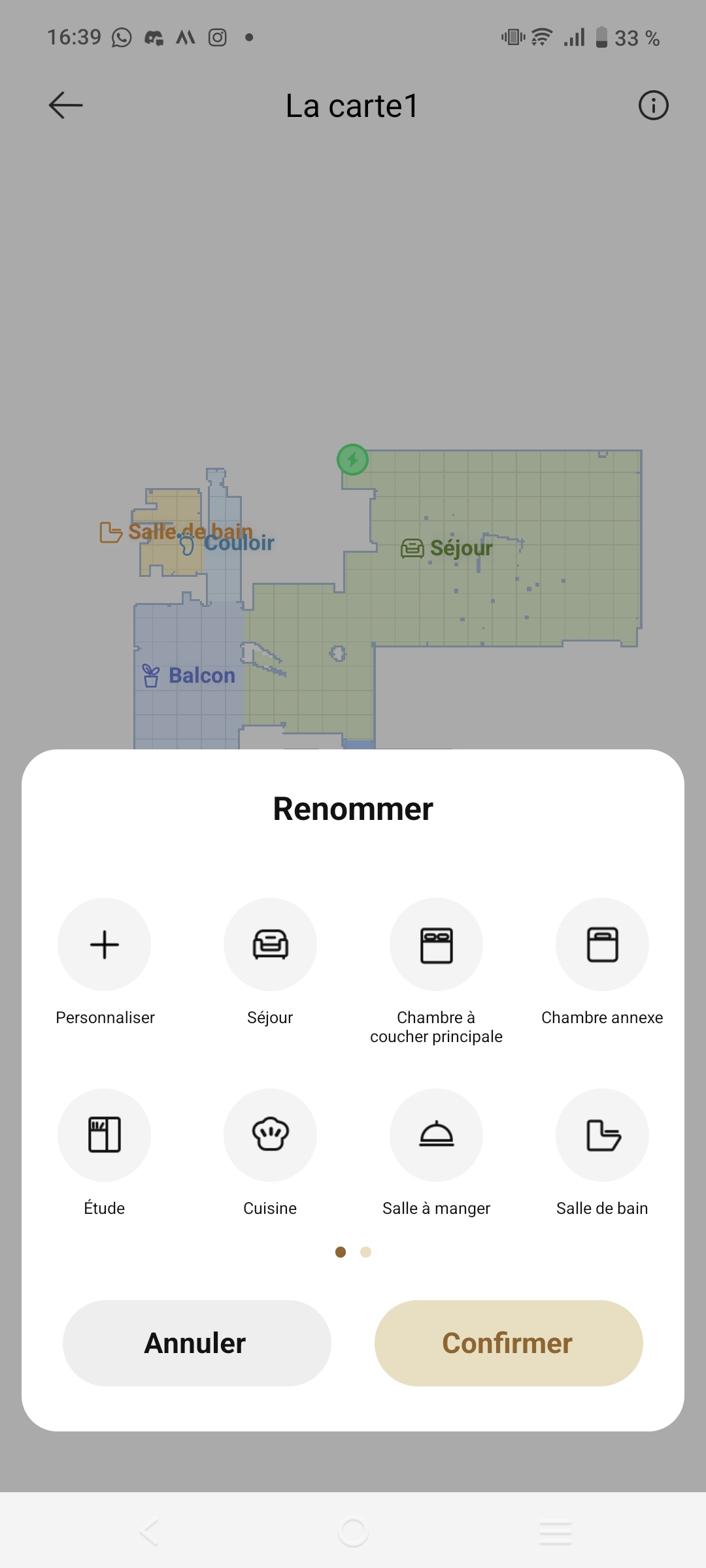
Task: Choose the Personnaliser custom name option
Action: pos(105,944)
